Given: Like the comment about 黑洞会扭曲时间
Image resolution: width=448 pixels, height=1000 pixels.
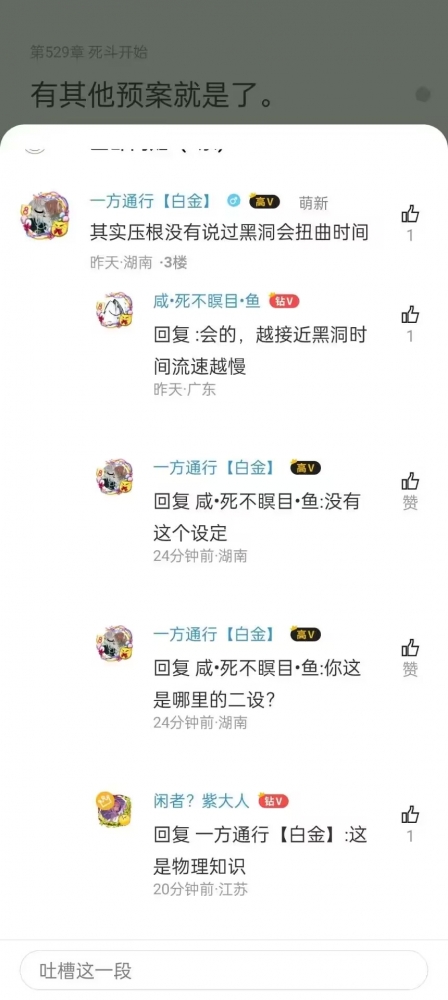Looking at the screenshot, I should coord(410,214).
